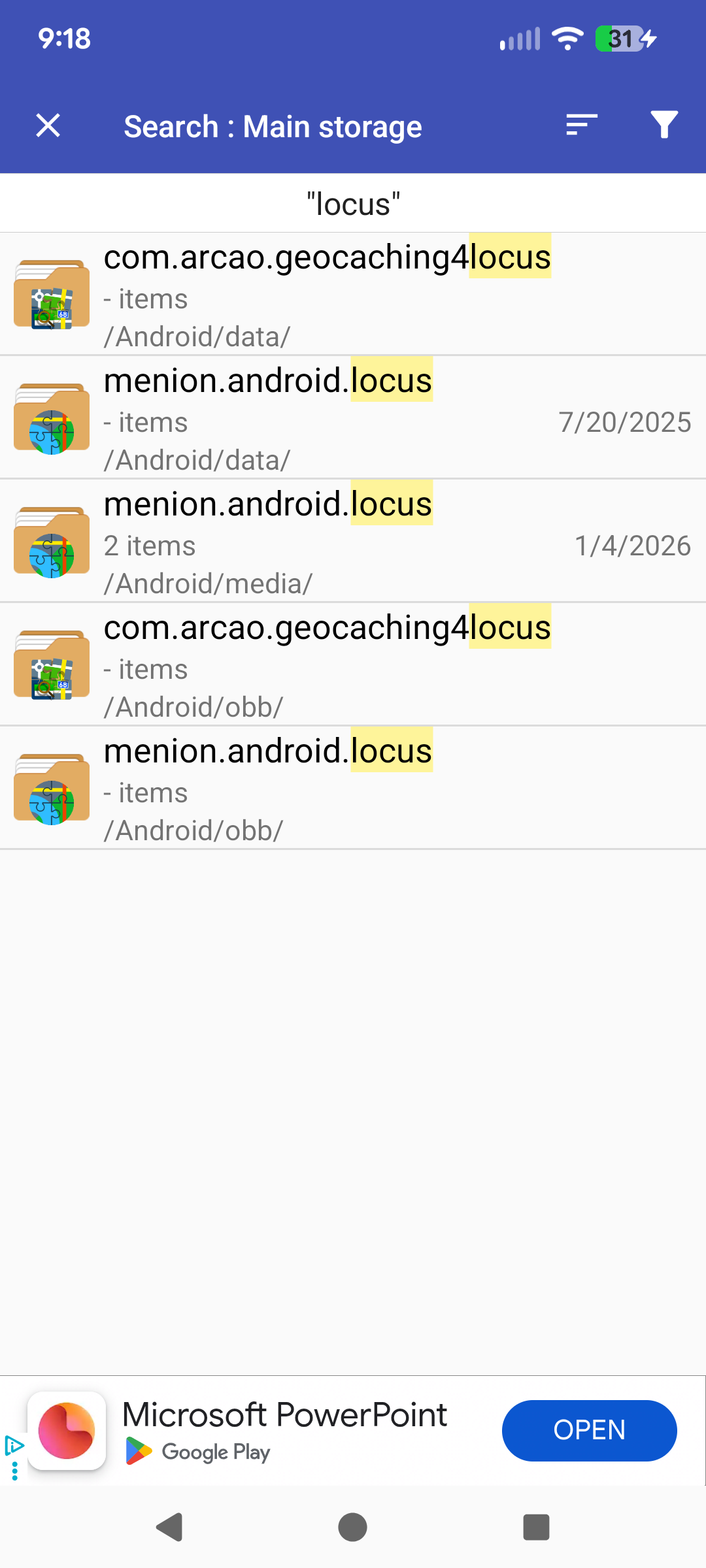Go back using the system back button

click(169, 1527)
